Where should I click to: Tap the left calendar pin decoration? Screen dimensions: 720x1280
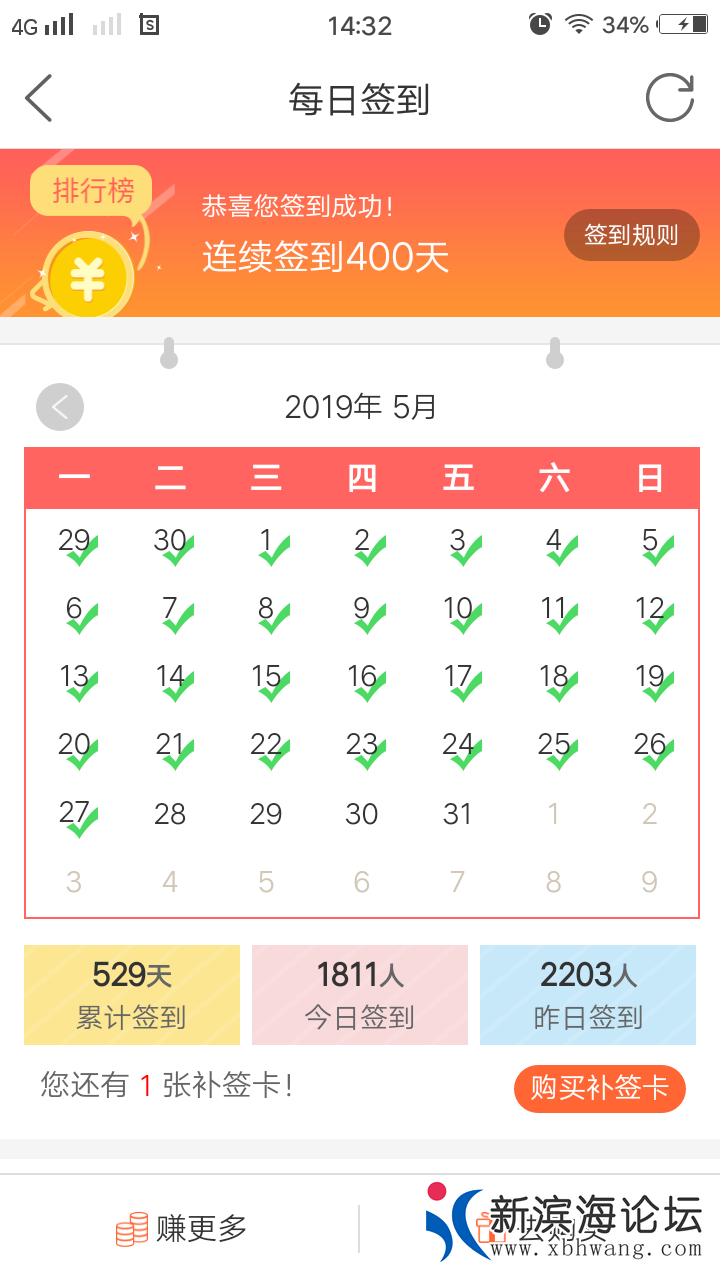coord(168,352)
